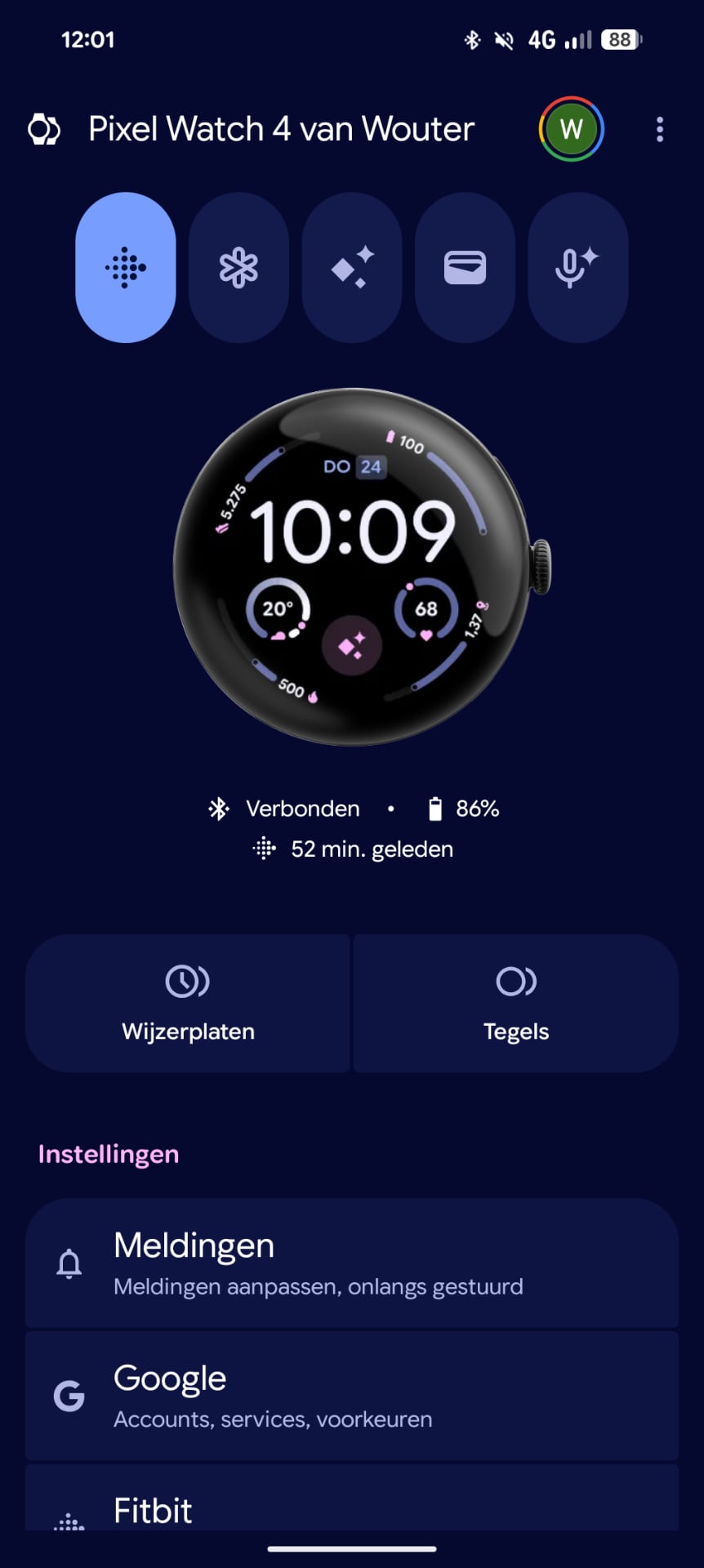Open Wijzerplaten watch faces
The width and height of the screenshot is (704, 1568).
tap(188, 1003)
